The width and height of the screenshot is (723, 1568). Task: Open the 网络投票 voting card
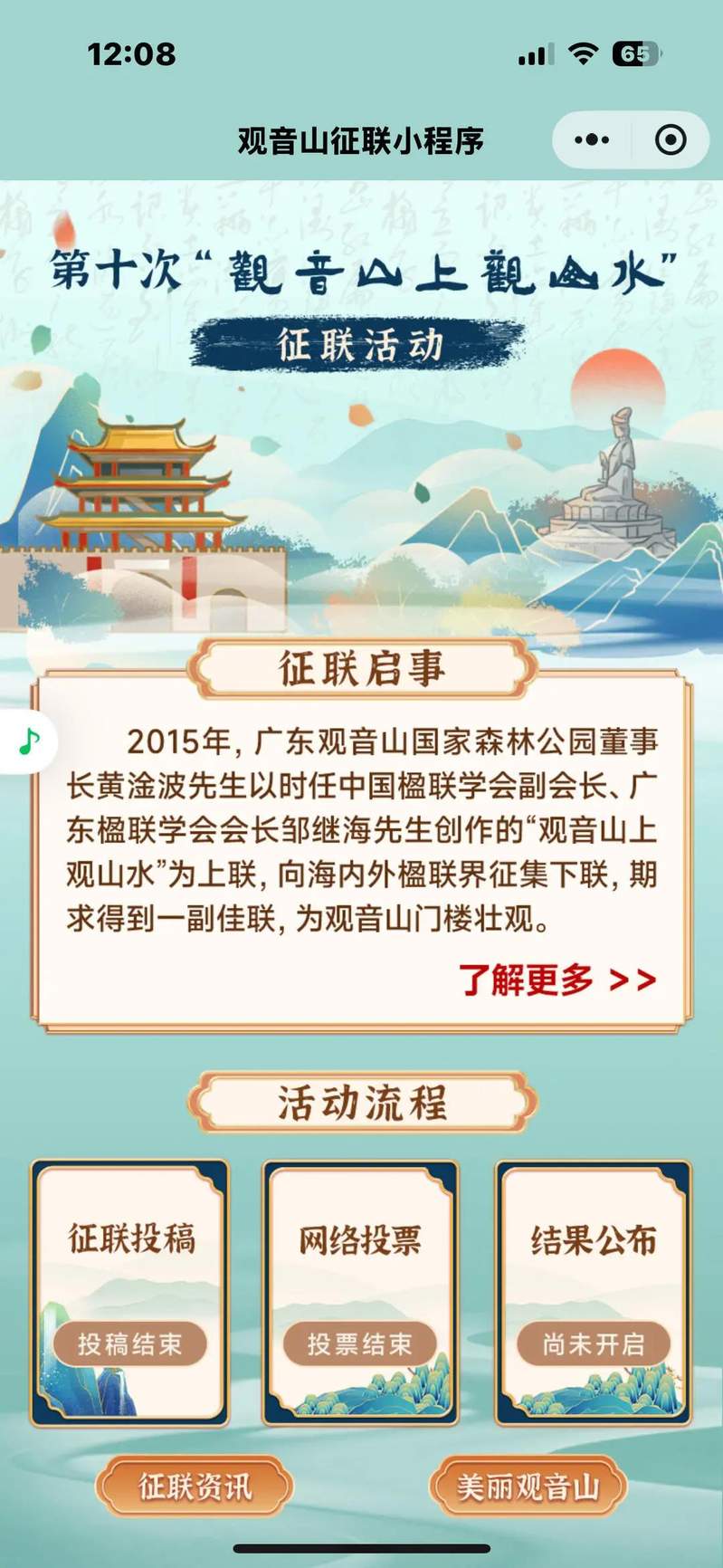360,1293
